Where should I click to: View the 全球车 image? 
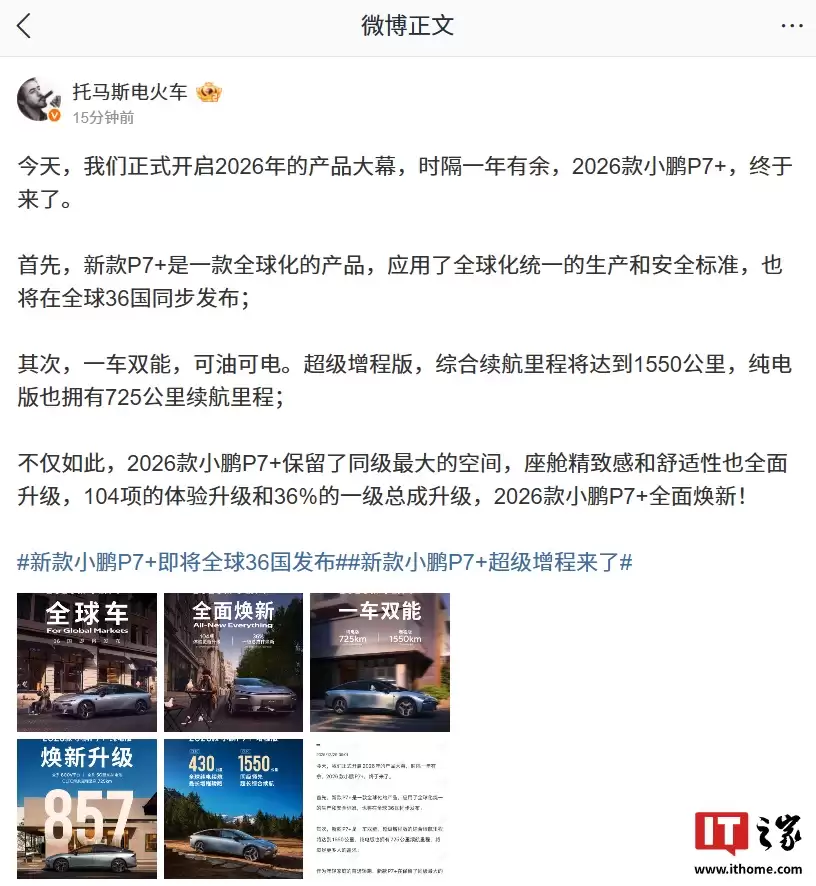[87, 662]
